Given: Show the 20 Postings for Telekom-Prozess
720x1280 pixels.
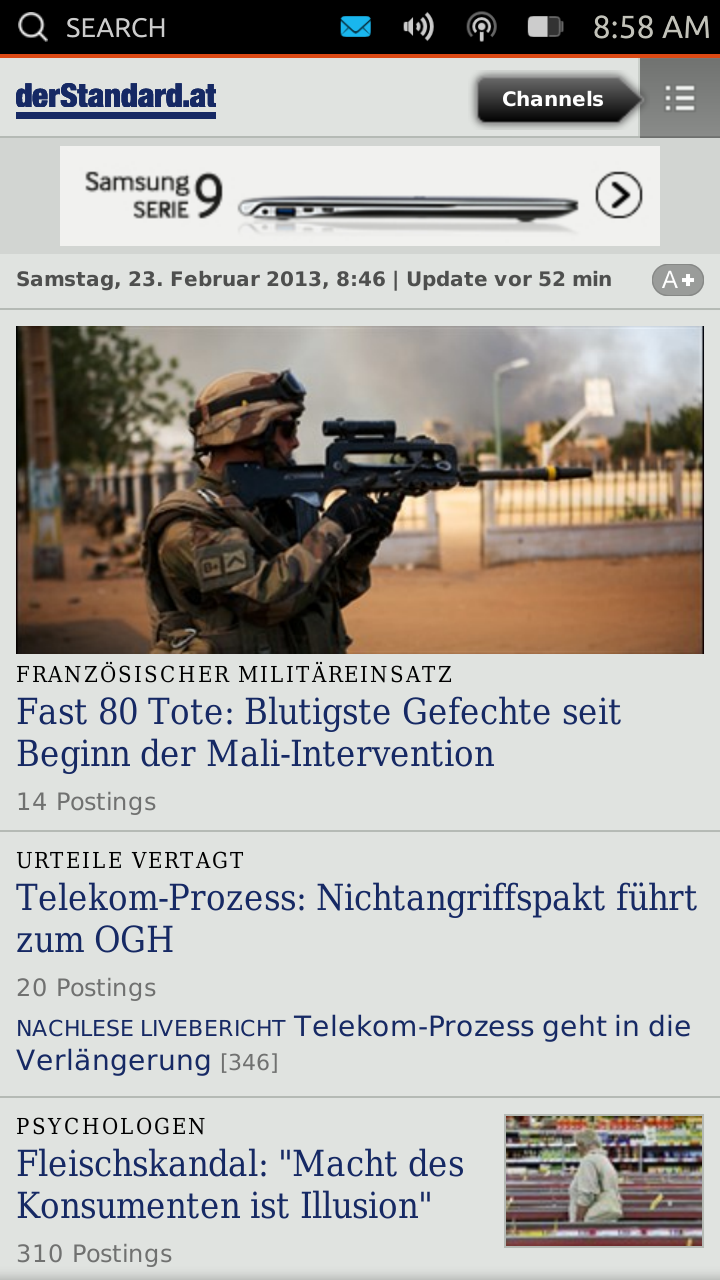Looking at the screenshot, I should pyautogui.click(x=86, y=988).
